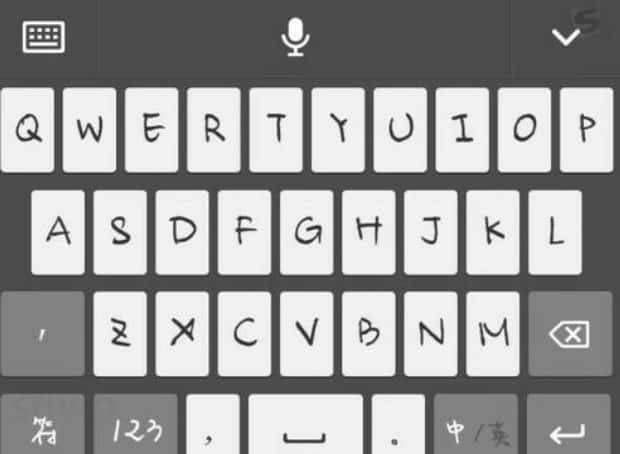The image size is (620, 454).
Task: Type the letter M
Action: tap(493, 334)
